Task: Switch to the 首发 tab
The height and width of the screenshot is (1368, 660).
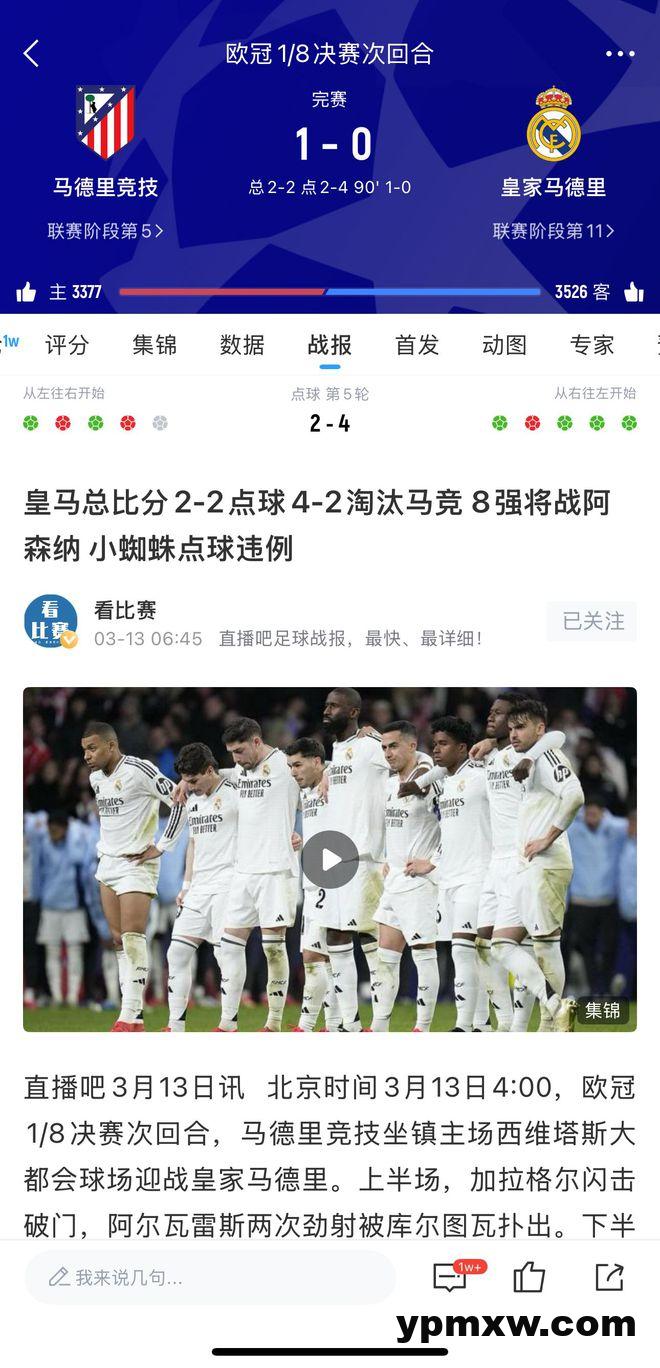Action: click(x=417, y=345)
